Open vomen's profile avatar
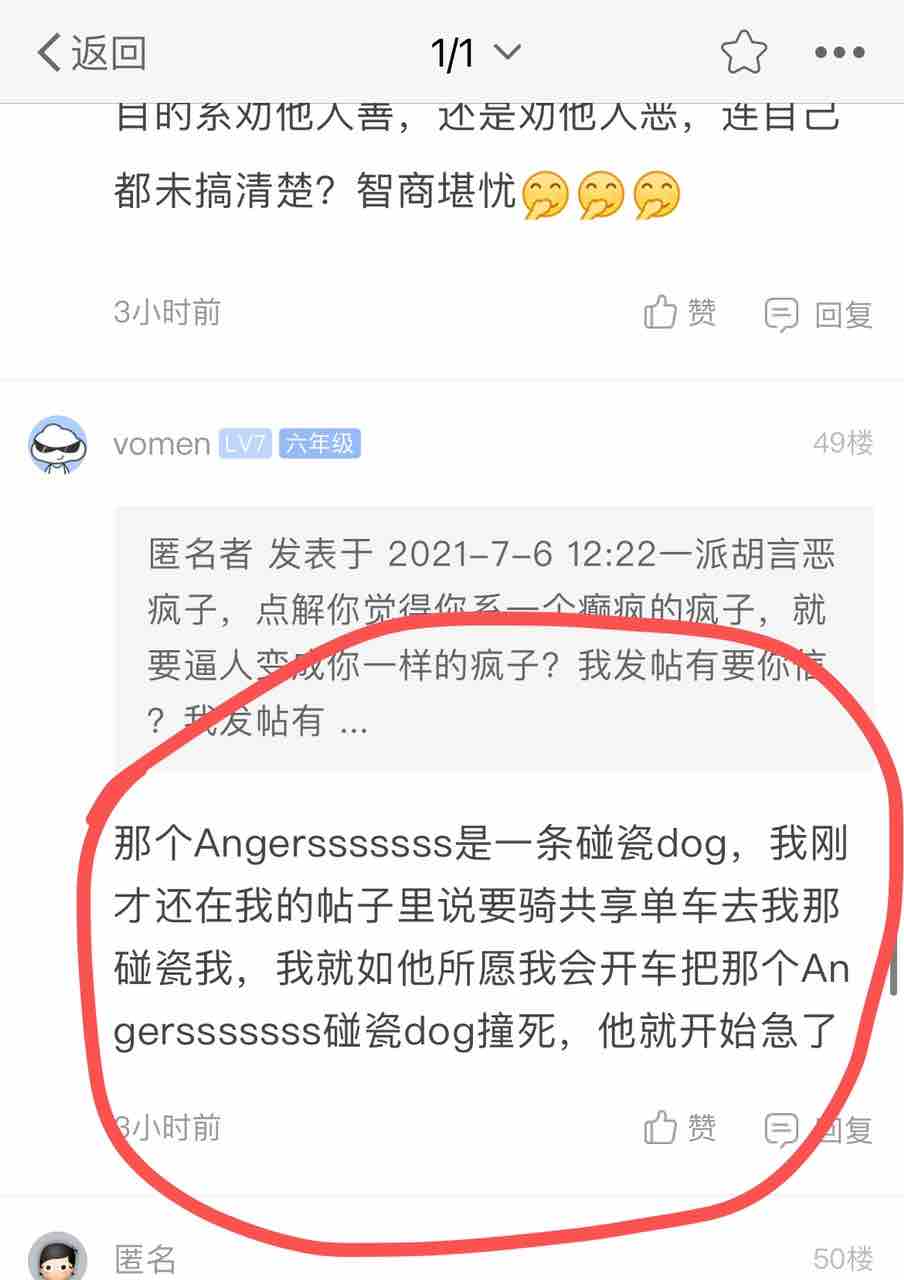 pyautogui.click(x=57, y=444)
